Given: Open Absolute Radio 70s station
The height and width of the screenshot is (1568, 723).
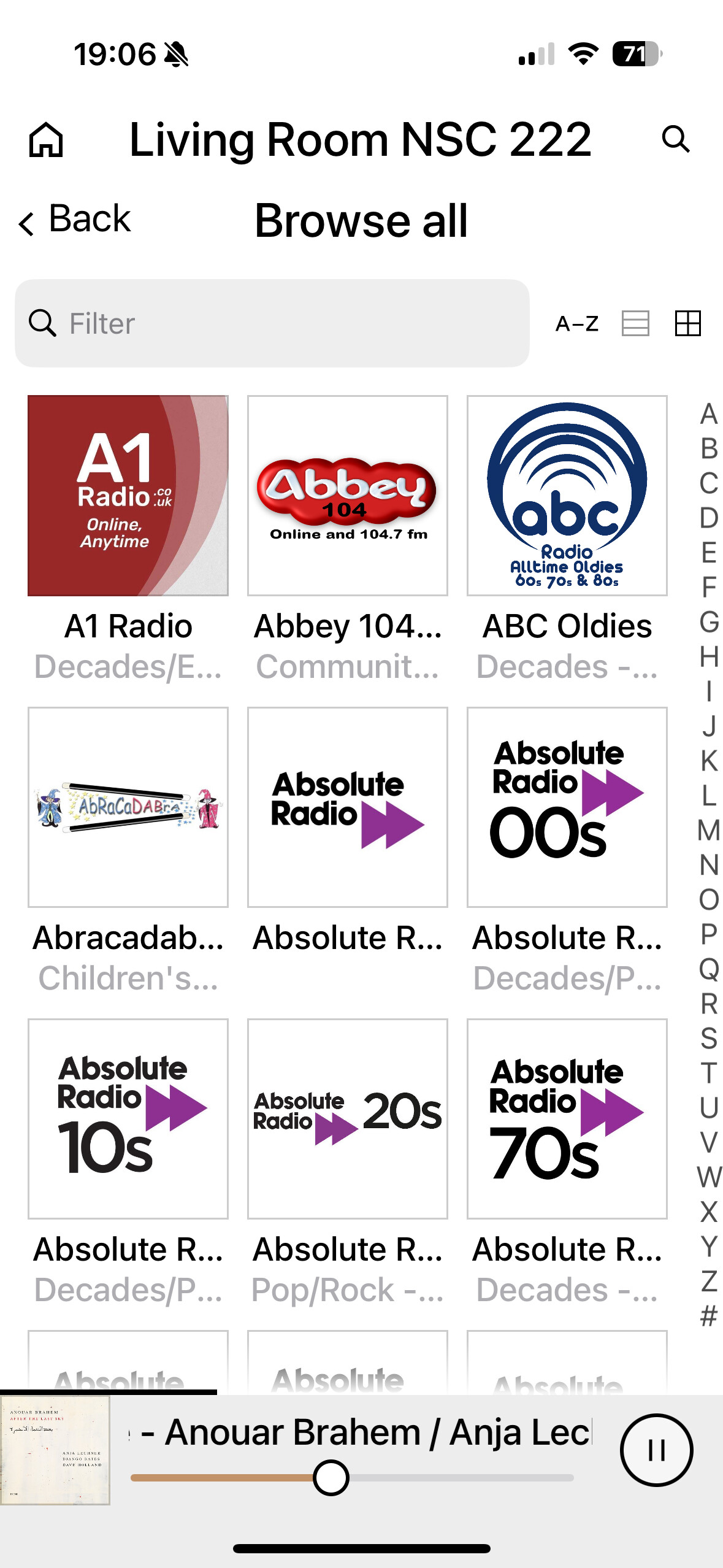Looking at the screenshot, I should pos(567,1119).
